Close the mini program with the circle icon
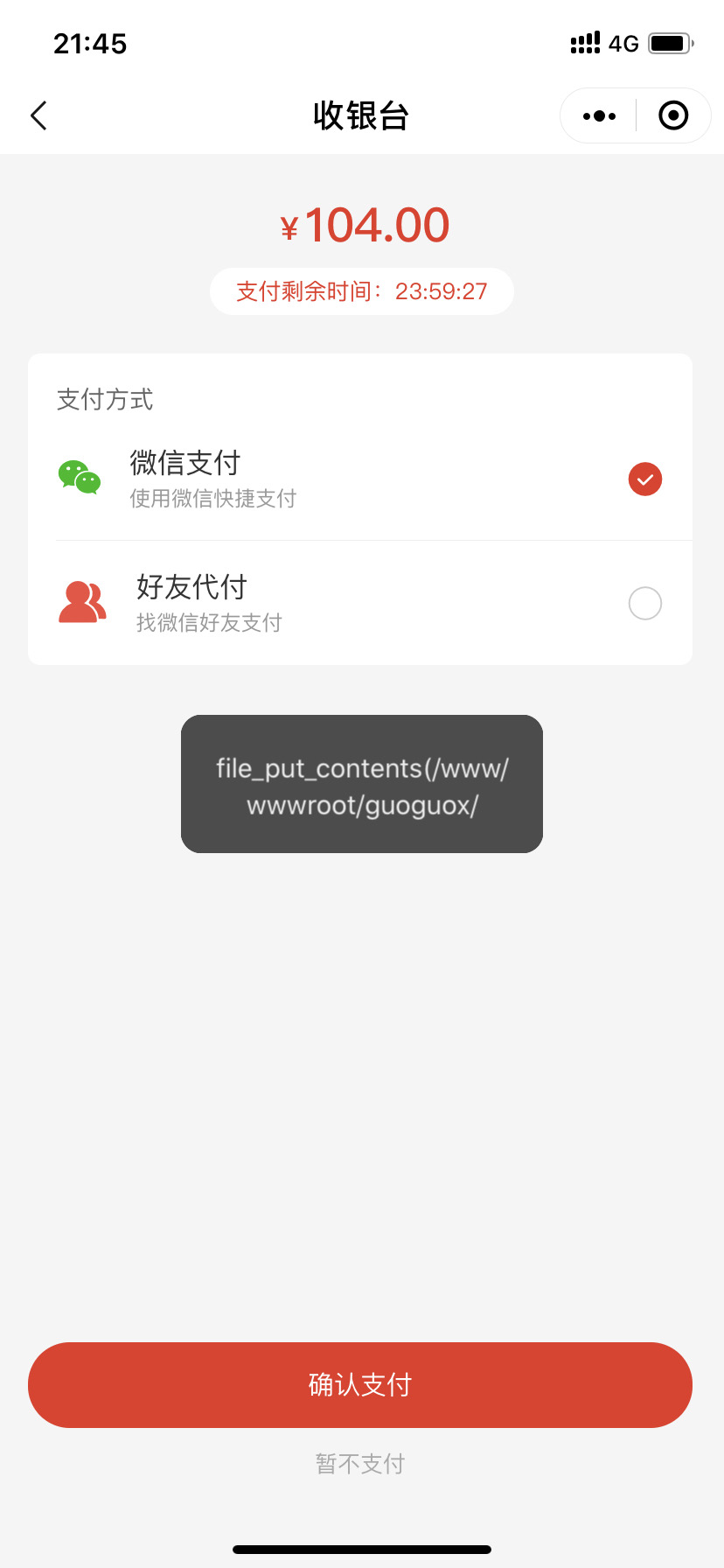Image resolution: width=724 pixels, height=1568 pixels. point(673,115)
